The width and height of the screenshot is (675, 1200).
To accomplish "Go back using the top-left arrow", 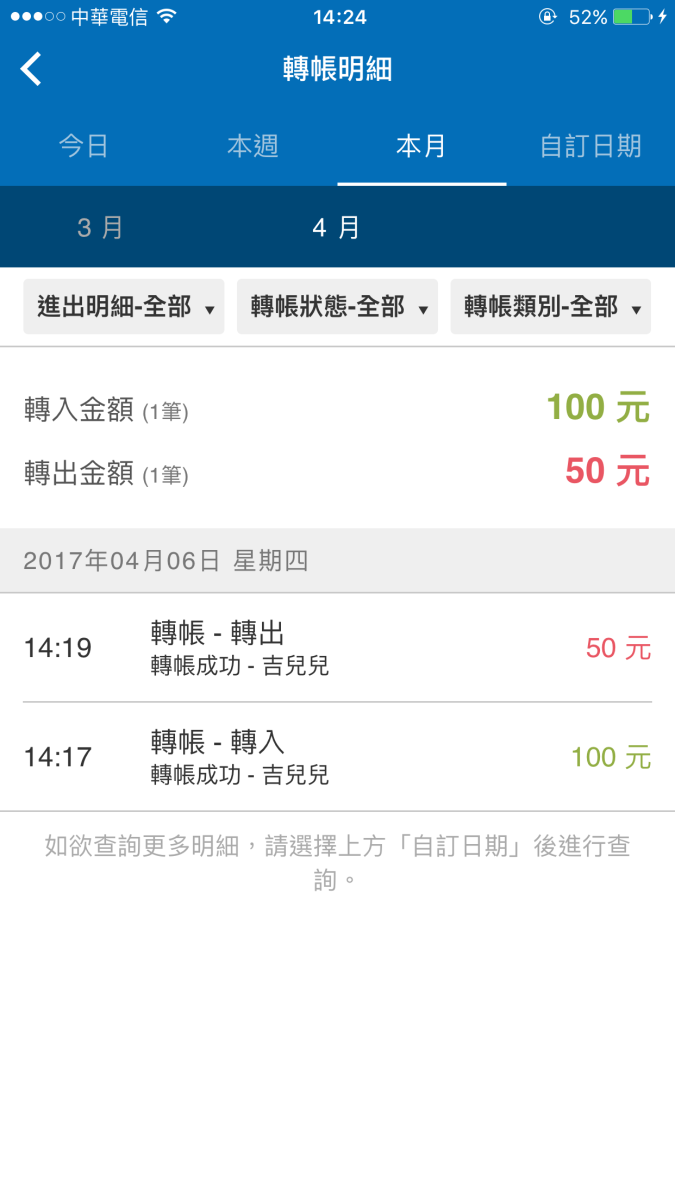I will point(32,69).
